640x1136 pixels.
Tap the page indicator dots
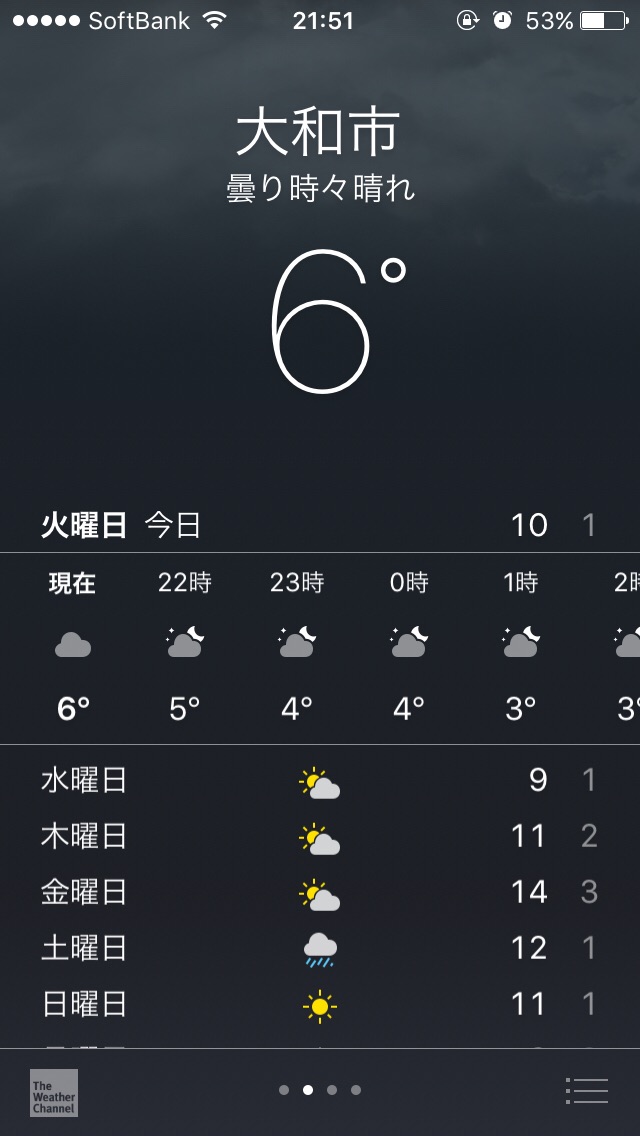[x=320, y=1090]
